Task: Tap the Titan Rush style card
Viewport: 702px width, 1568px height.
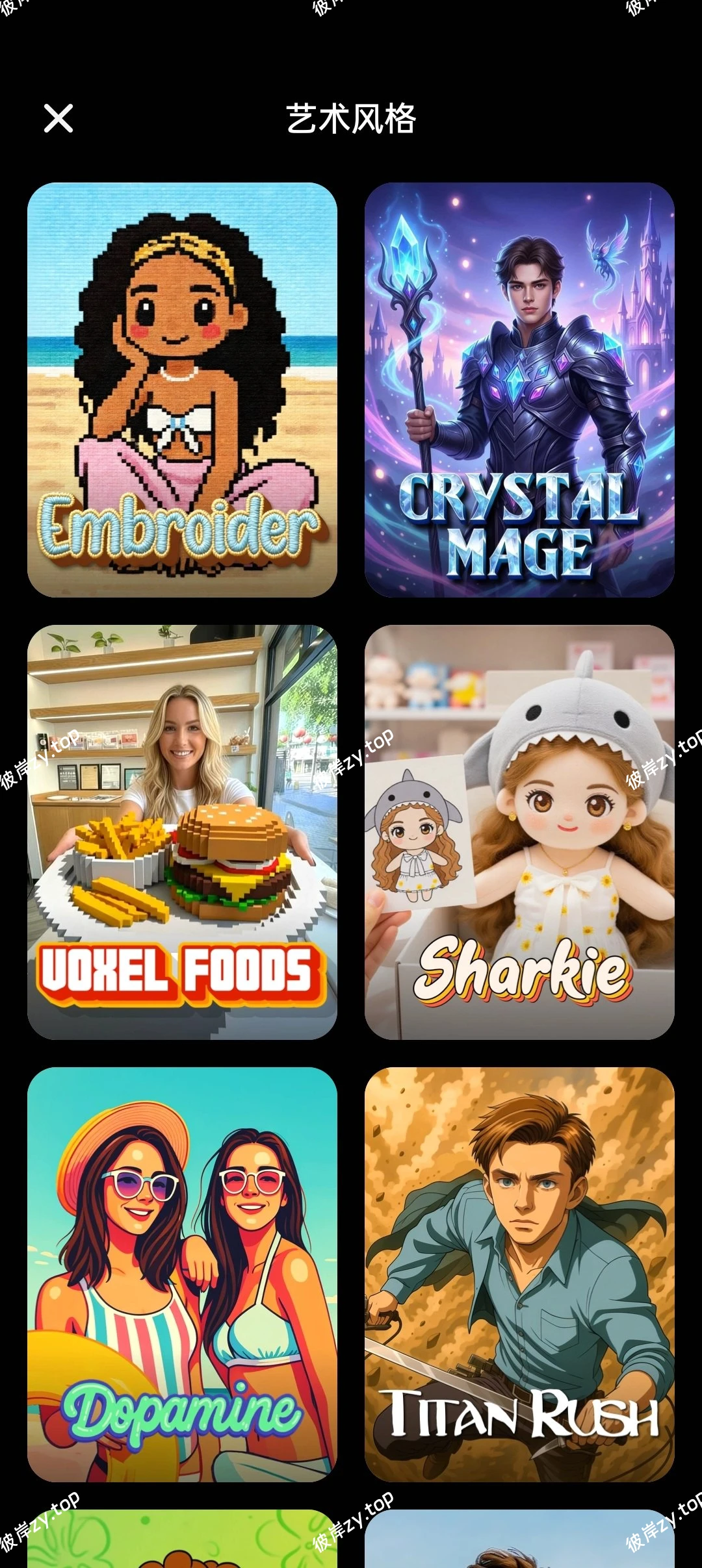Action: [x=519, y=1274]
